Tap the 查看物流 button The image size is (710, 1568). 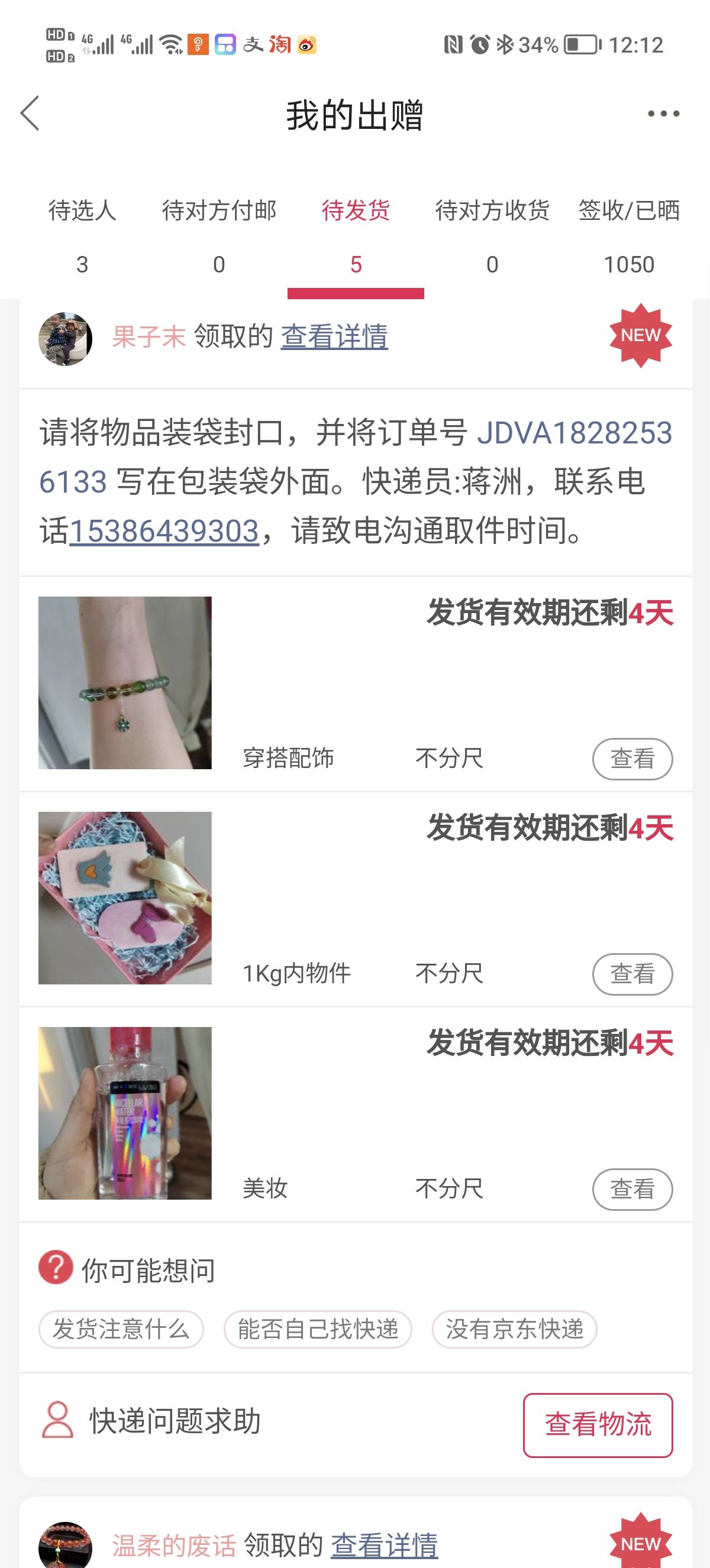click(x=598, y=1425)
